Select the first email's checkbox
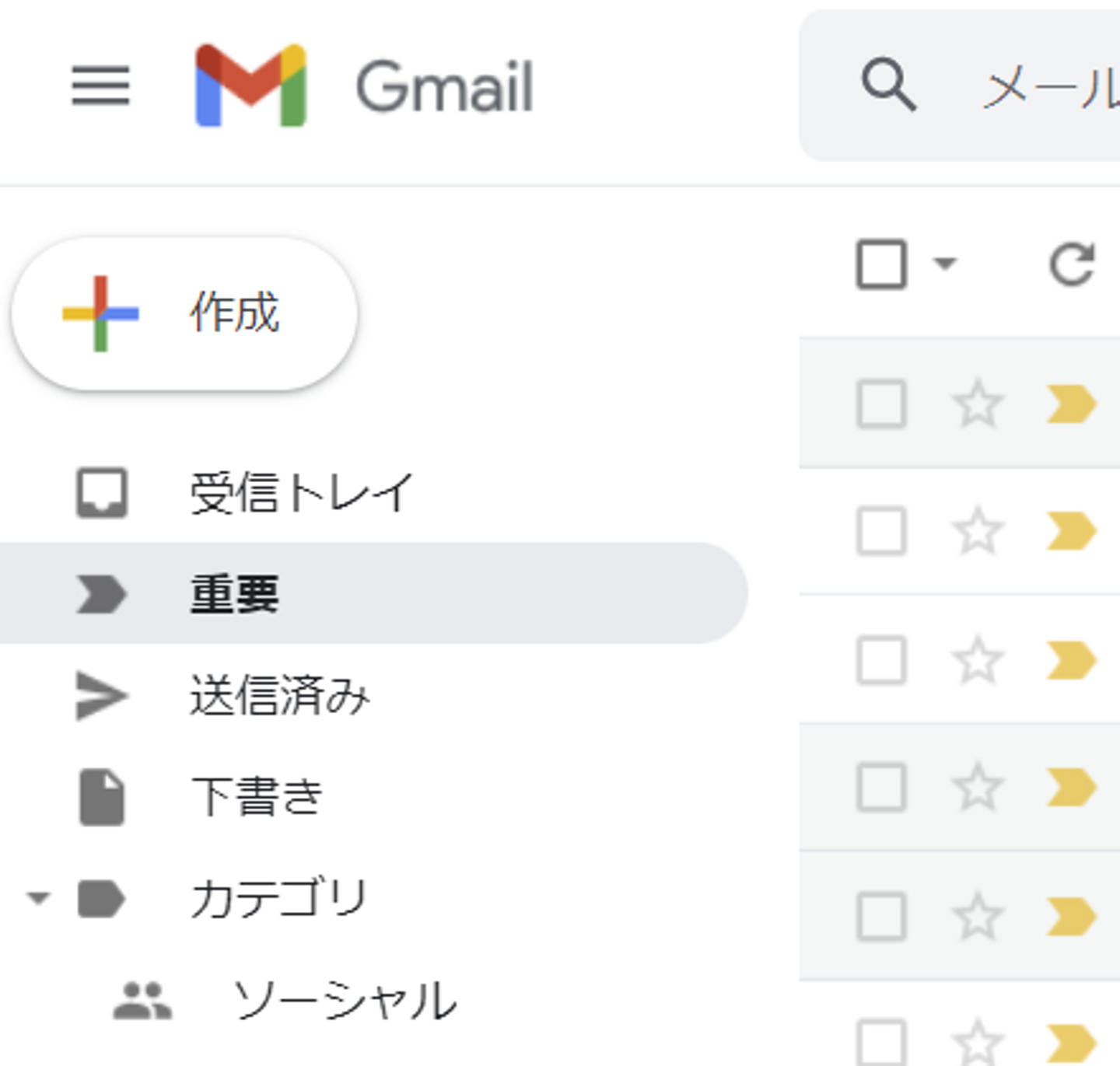The width and height of the screenshot is (1120, 1066). [881, 404]
